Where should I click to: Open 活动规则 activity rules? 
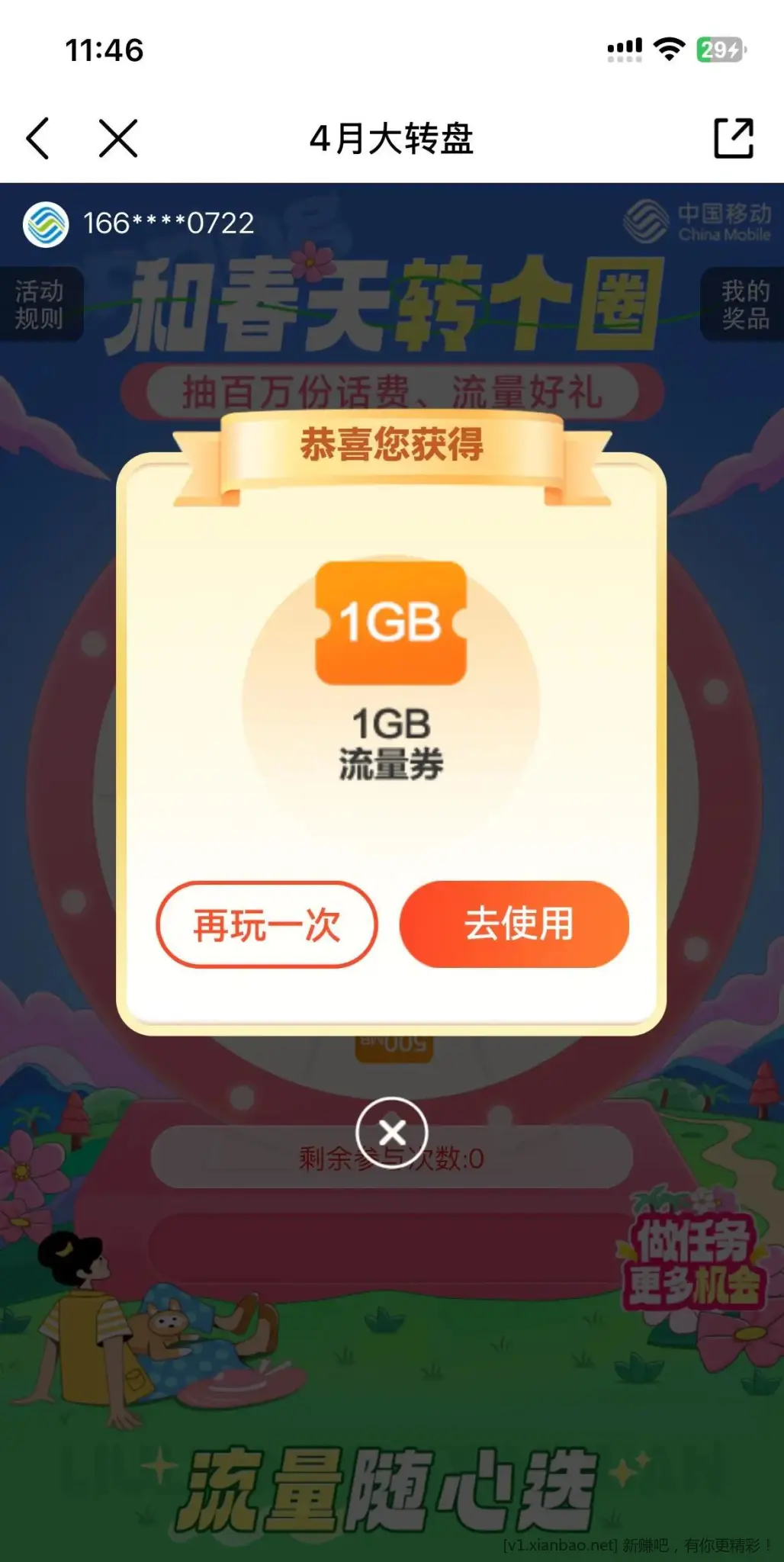[x=40, y=304]
